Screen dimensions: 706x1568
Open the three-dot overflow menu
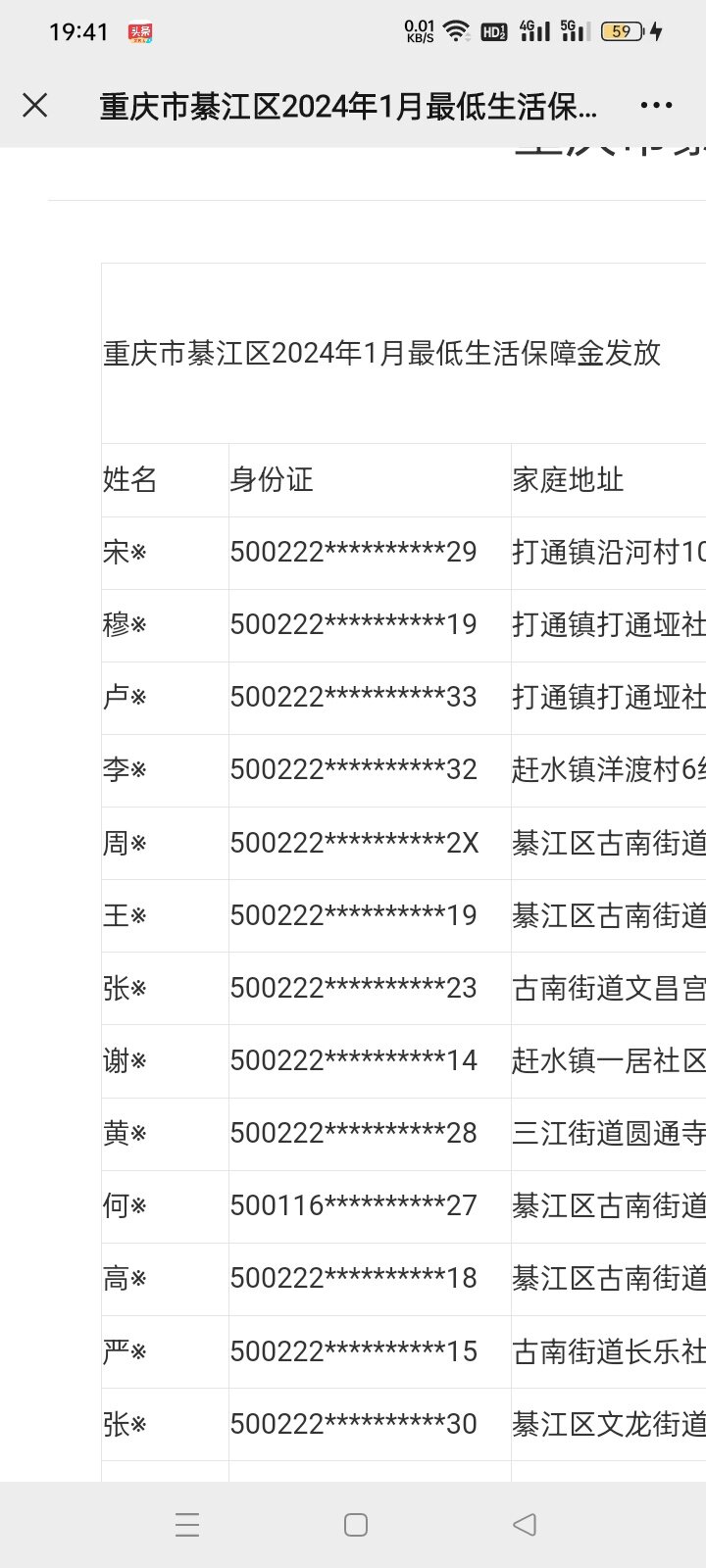tap(656, 105)
